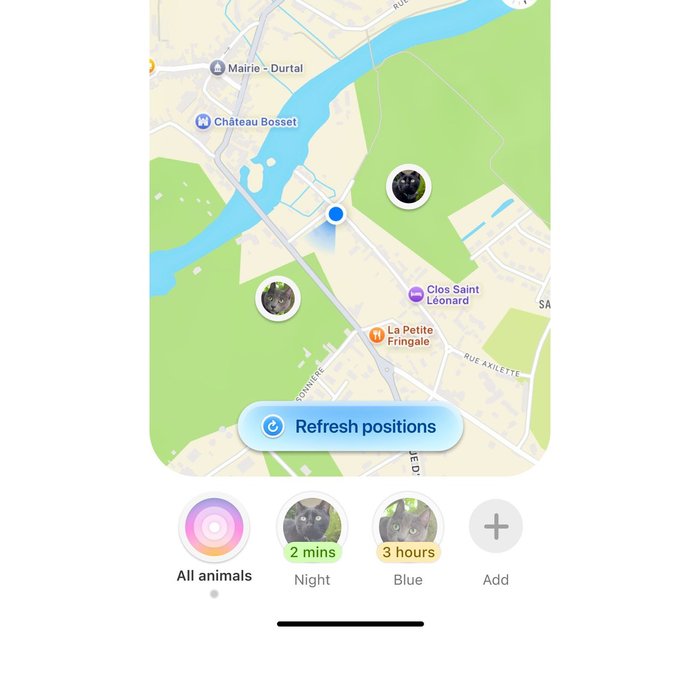Add a new animal
The width and height of the screenshot is (700, 700).
coord(496,528)
